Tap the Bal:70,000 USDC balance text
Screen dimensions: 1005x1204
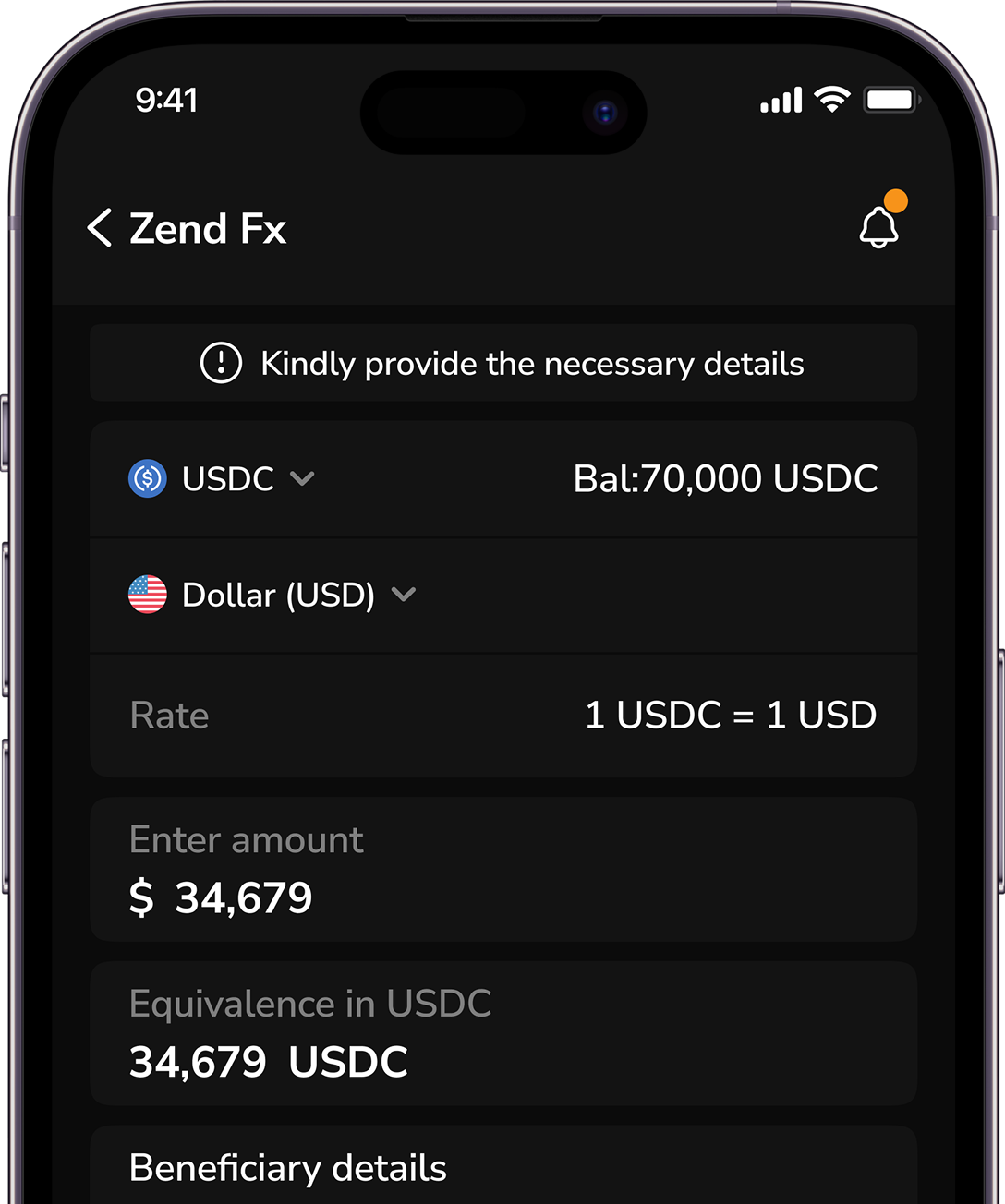725,478
